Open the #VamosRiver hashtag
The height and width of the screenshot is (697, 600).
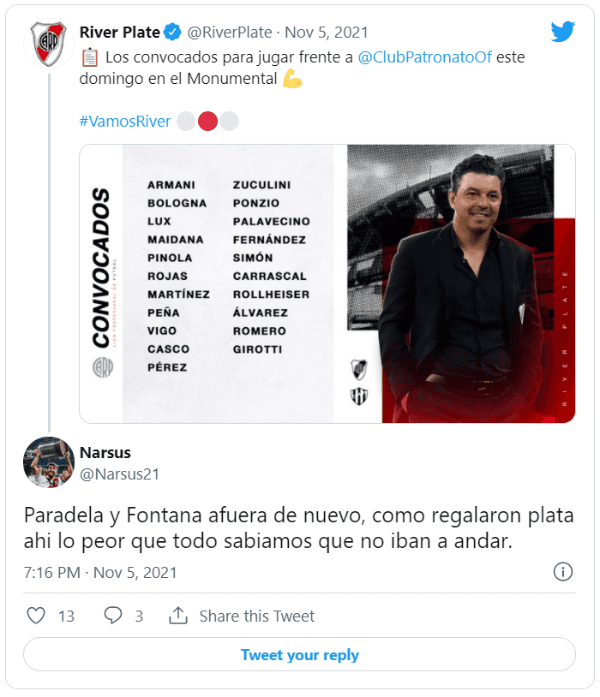124,122
